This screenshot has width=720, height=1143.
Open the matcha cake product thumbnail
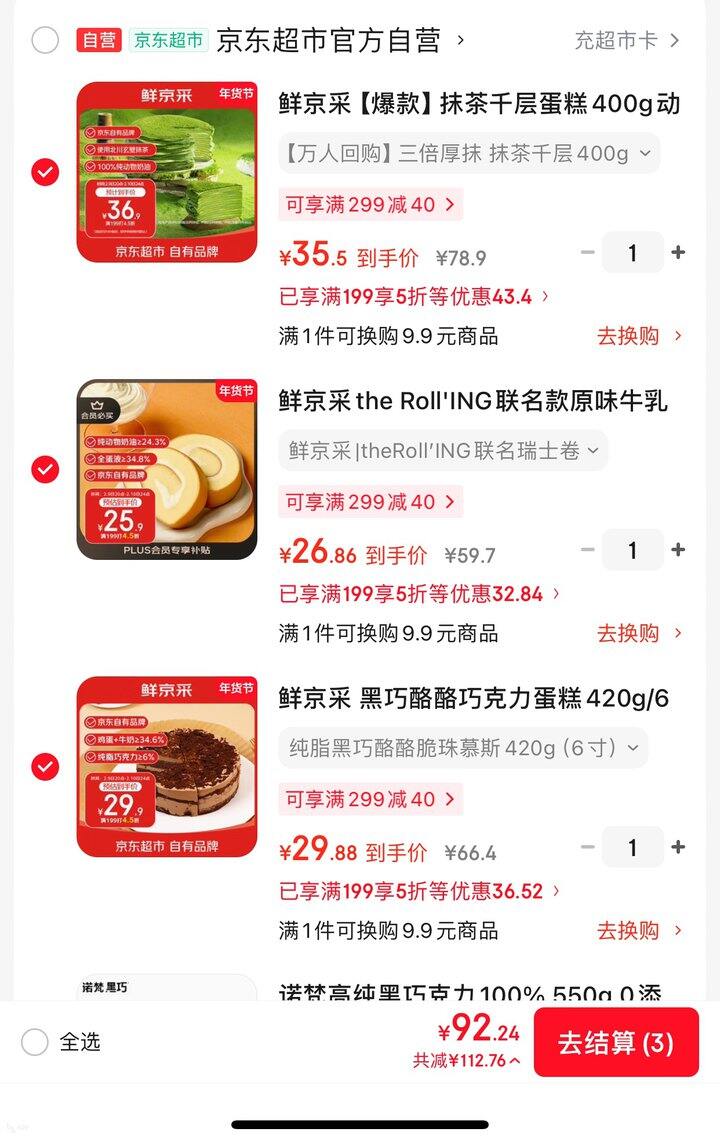pyautogui.click(x=167, y=173)
